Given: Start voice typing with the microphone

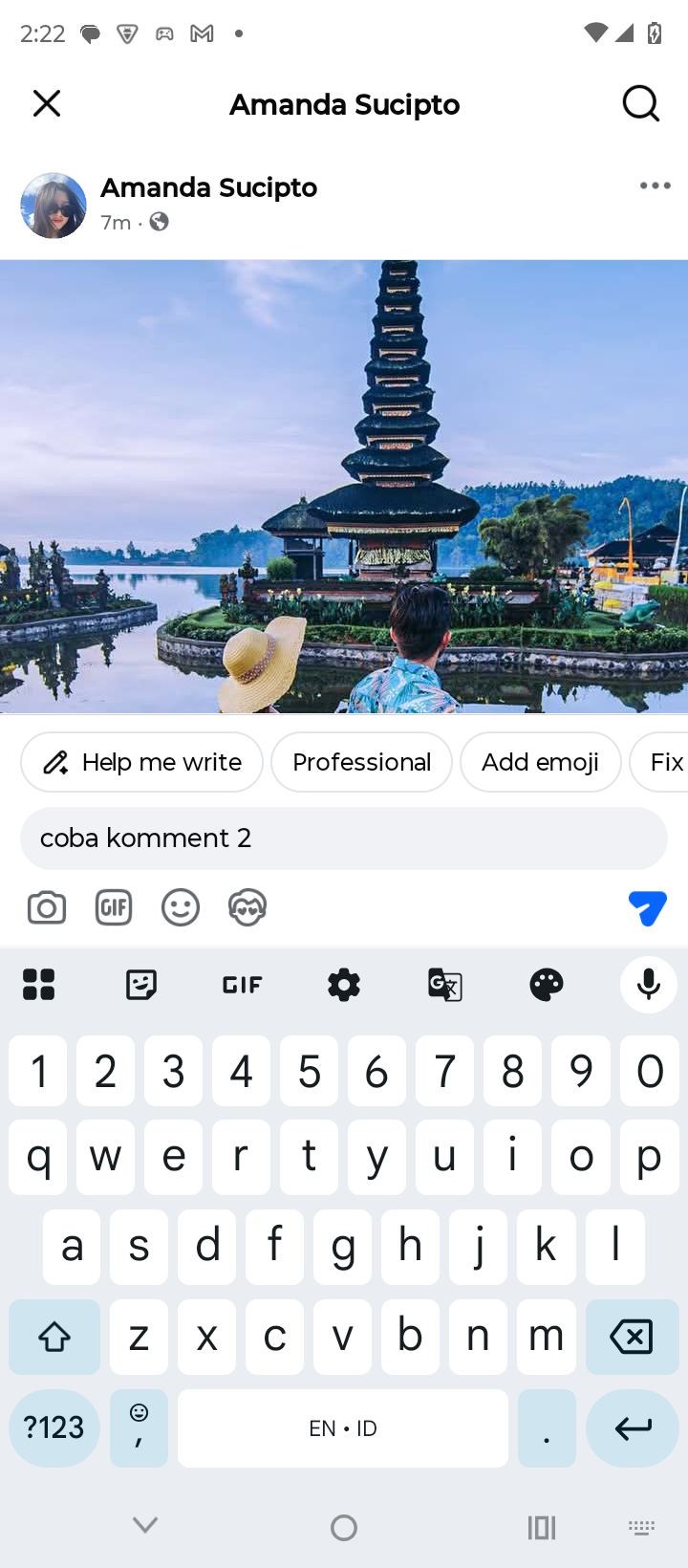Looking at the screenshot, I should coord(648,984).
